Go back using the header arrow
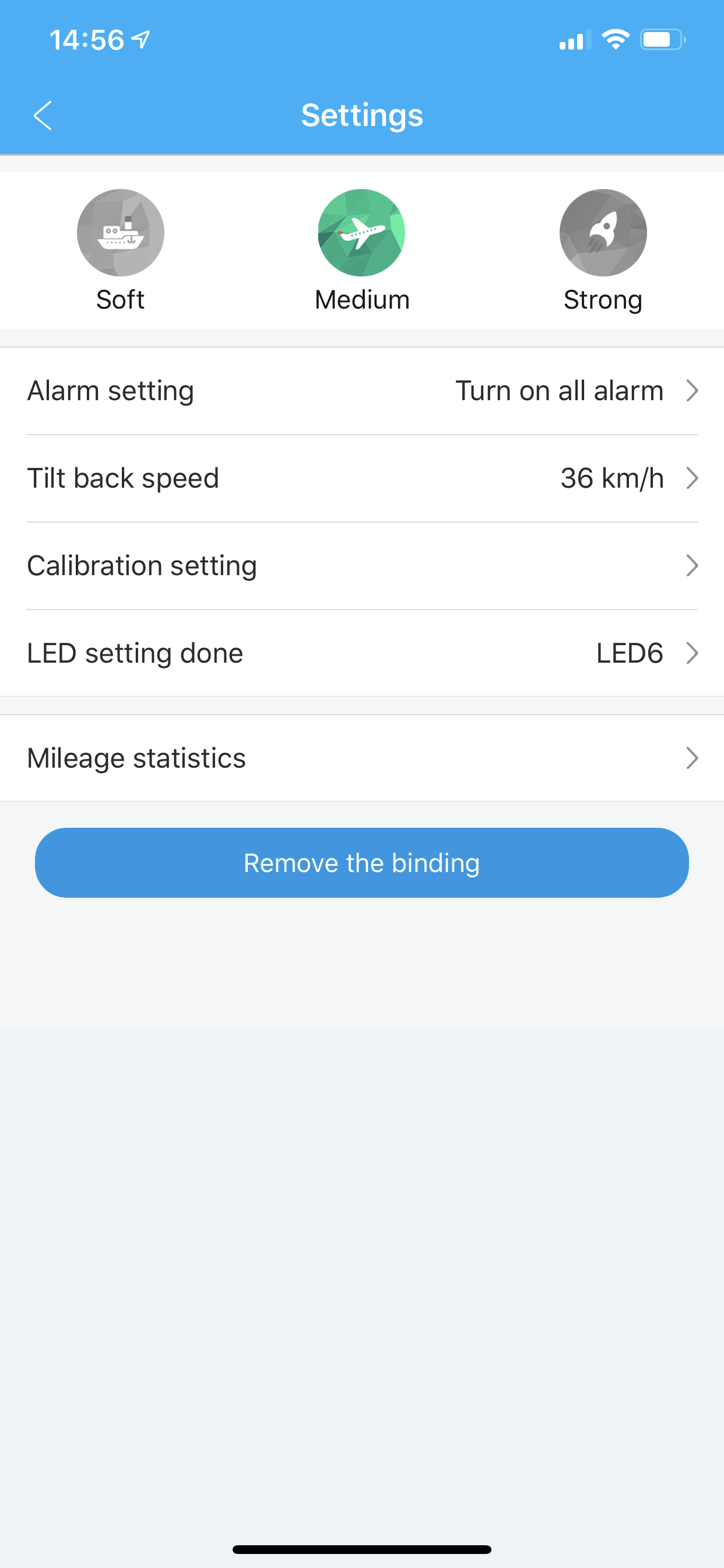 click(x=43, y=116)
